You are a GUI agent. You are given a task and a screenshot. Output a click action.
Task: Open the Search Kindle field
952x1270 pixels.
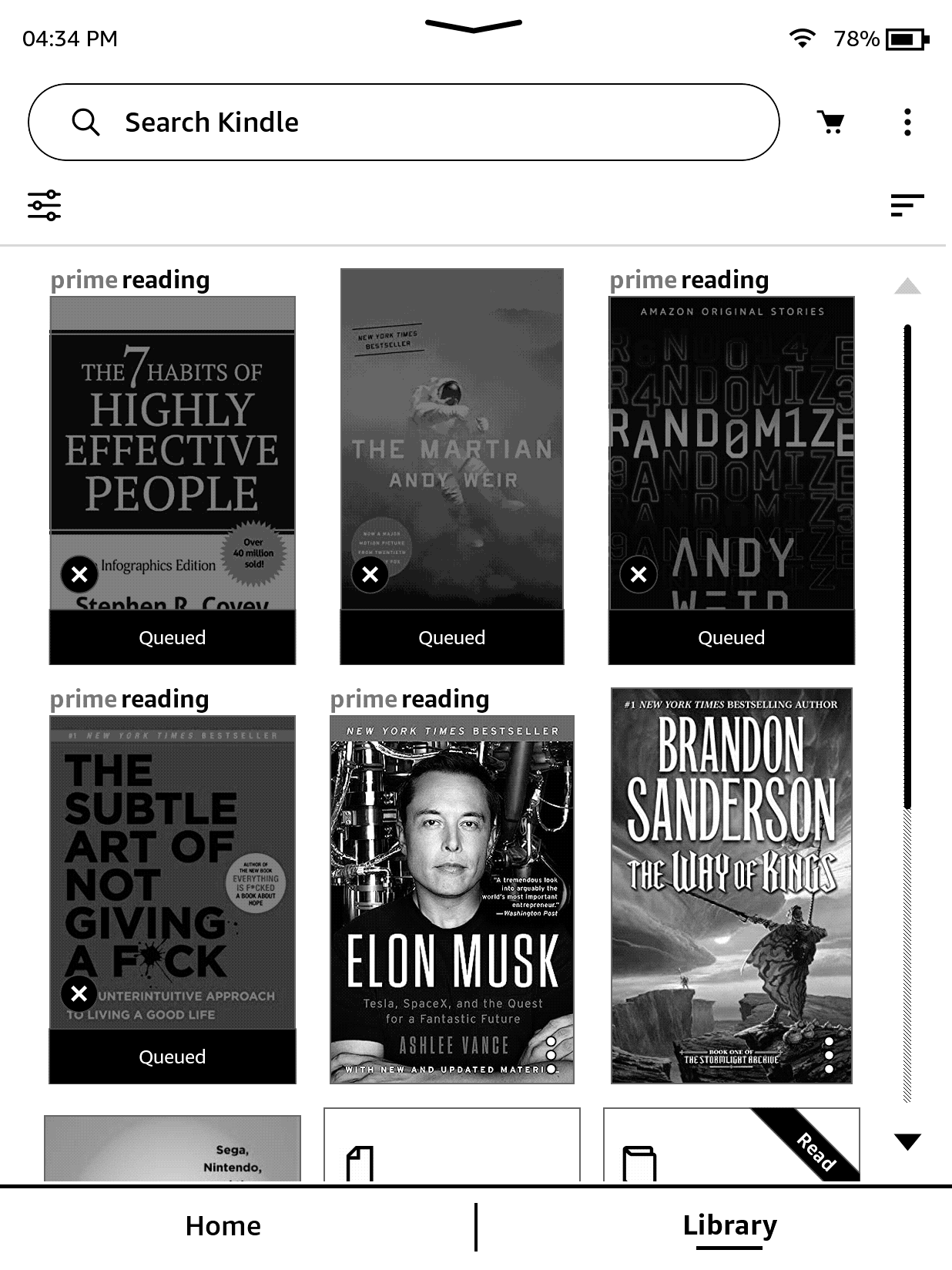(403, 123)
